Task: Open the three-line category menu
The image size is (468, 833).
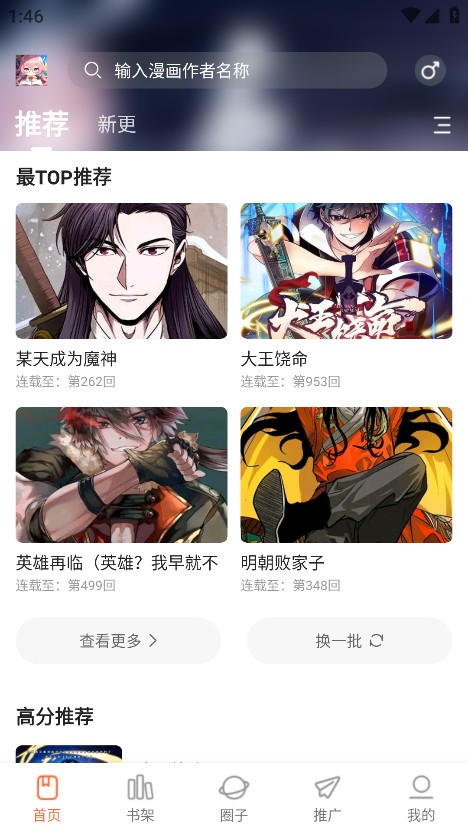Action: pos(442,125)
